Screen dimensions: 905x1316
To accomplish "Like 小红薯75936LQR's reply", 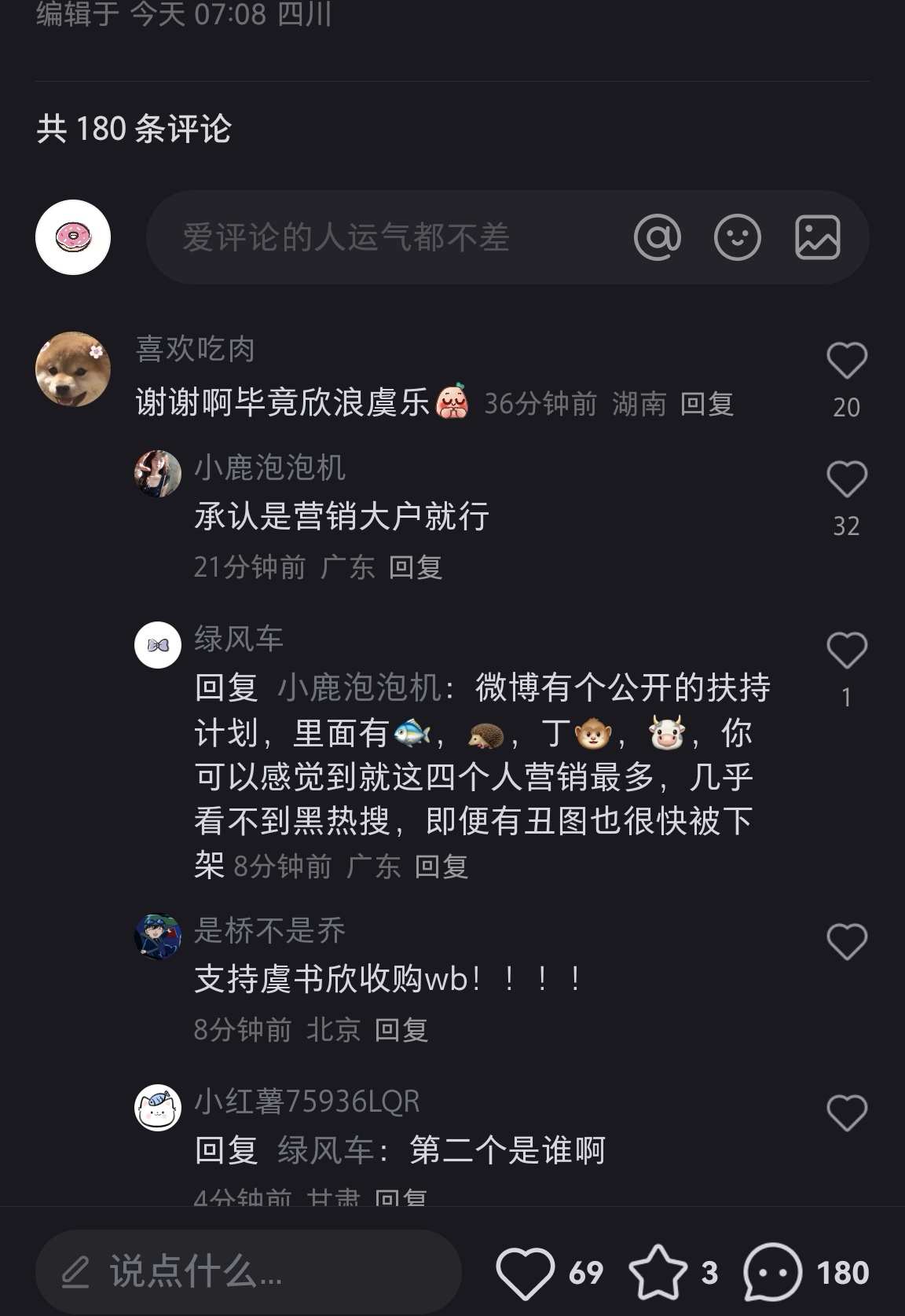I will click(846, 1113).
